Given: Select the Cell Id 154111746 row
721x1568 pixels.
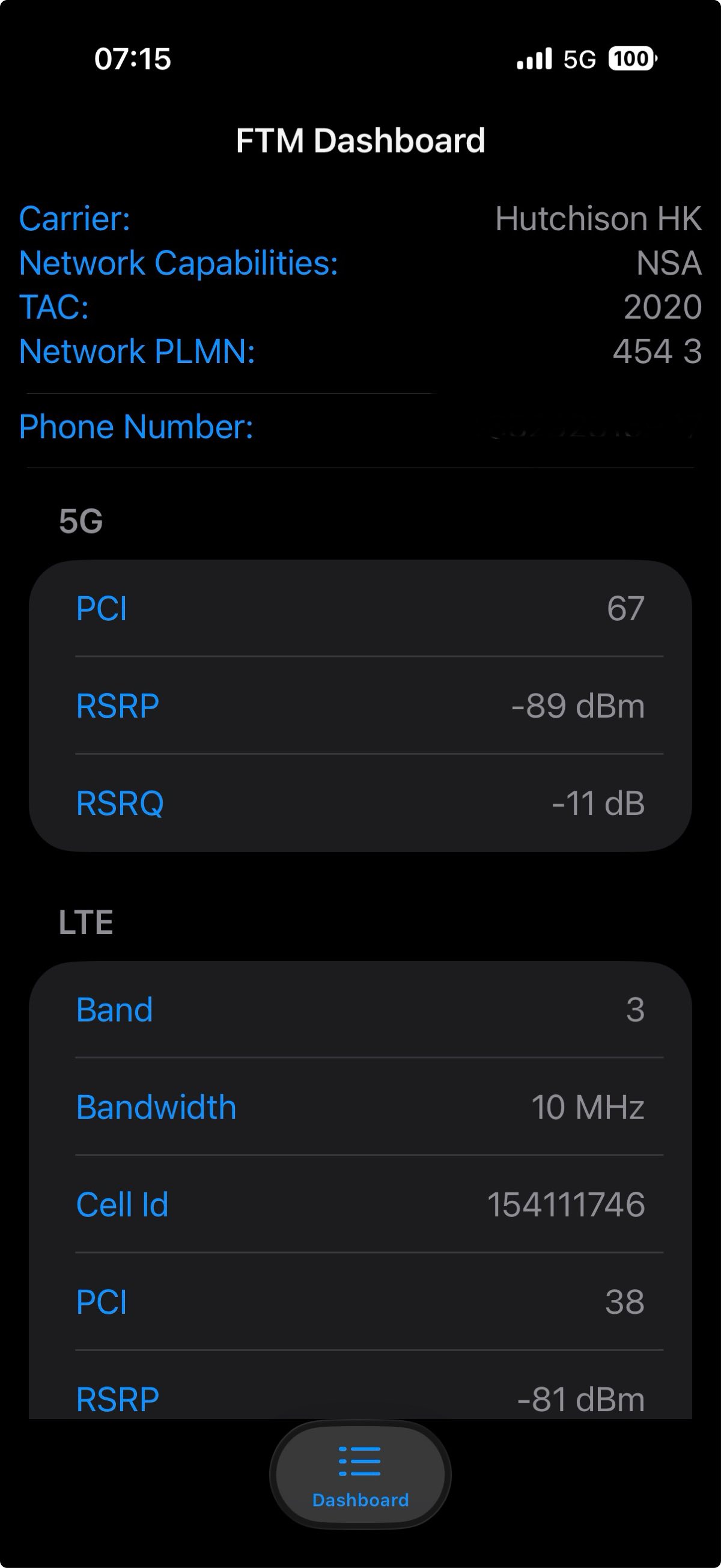Looking at the screenshot, I should [359, 1204].
